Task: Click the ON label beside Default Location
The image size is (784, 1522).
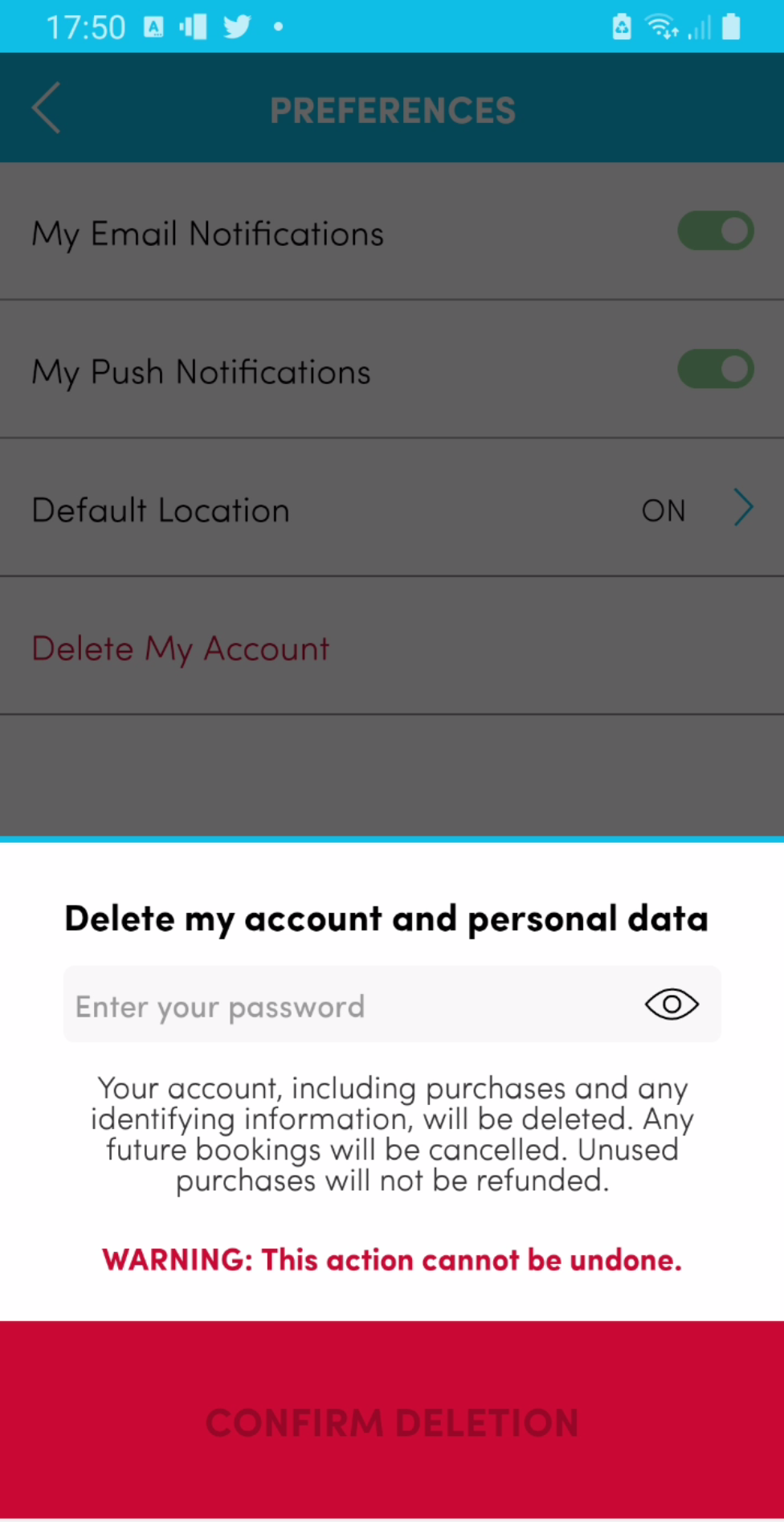Action: pos(663,509)
